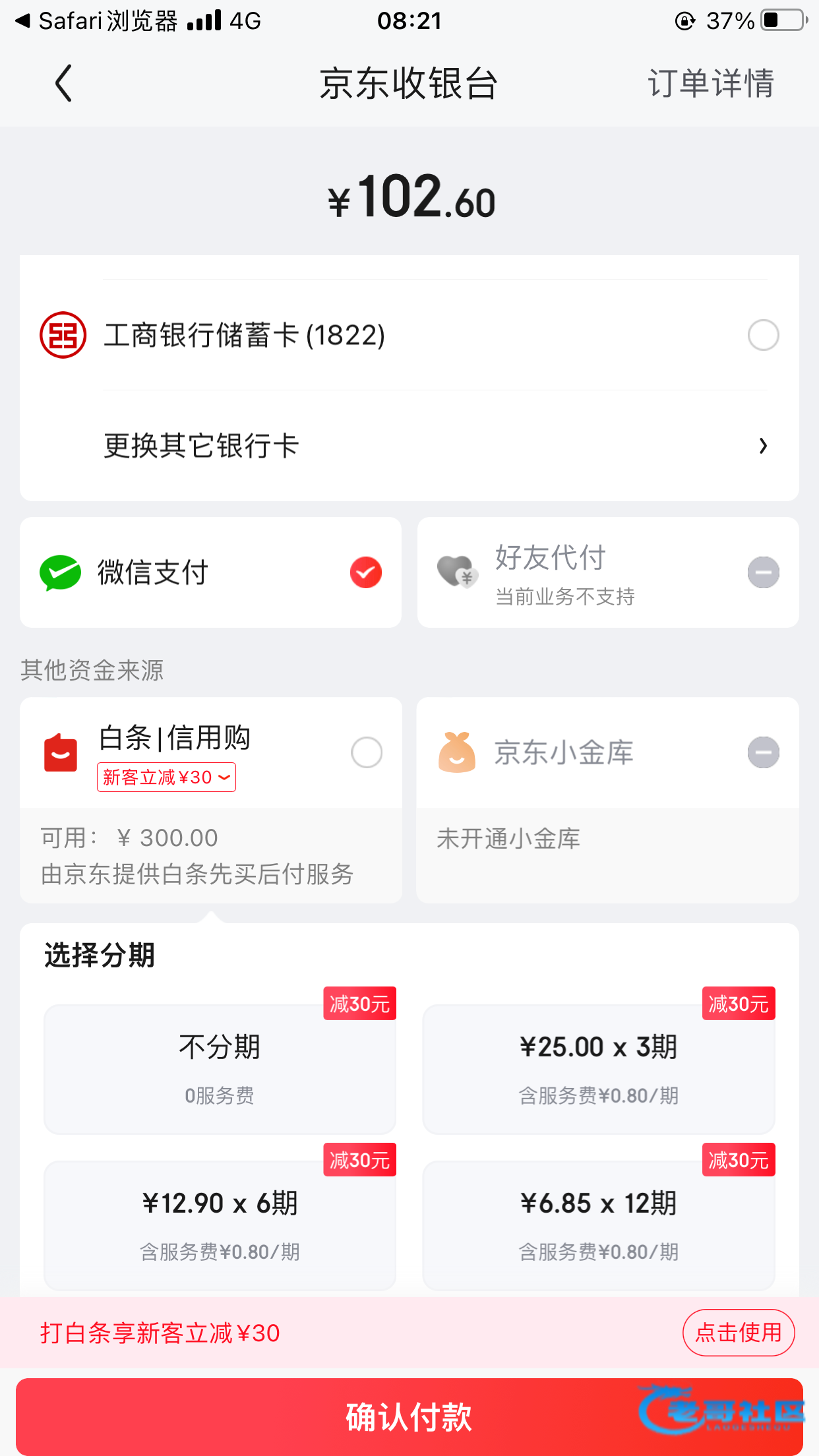Open 更换其它银行卡 to change card
The width and height of the screenshot is (819, 1456).
[x=409, y=446]
